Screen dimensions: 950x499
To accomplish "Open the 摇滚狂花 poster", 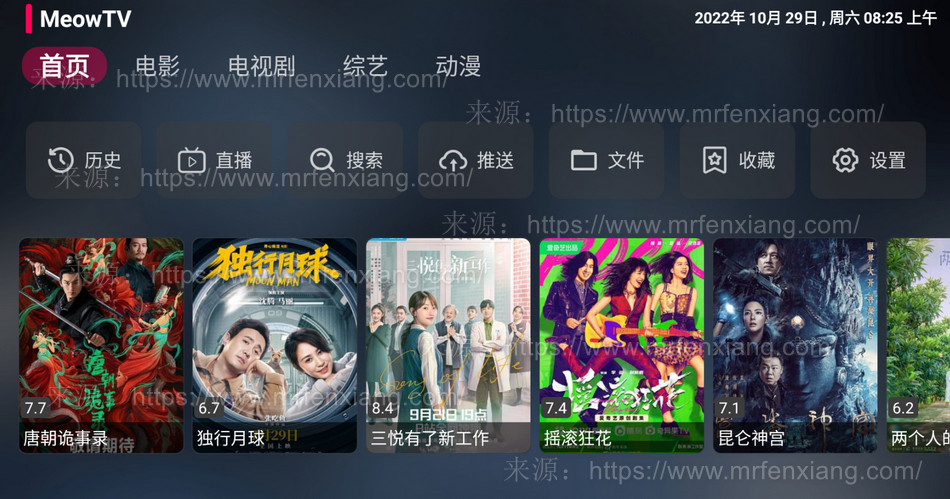I will click(x=621, y=345).
